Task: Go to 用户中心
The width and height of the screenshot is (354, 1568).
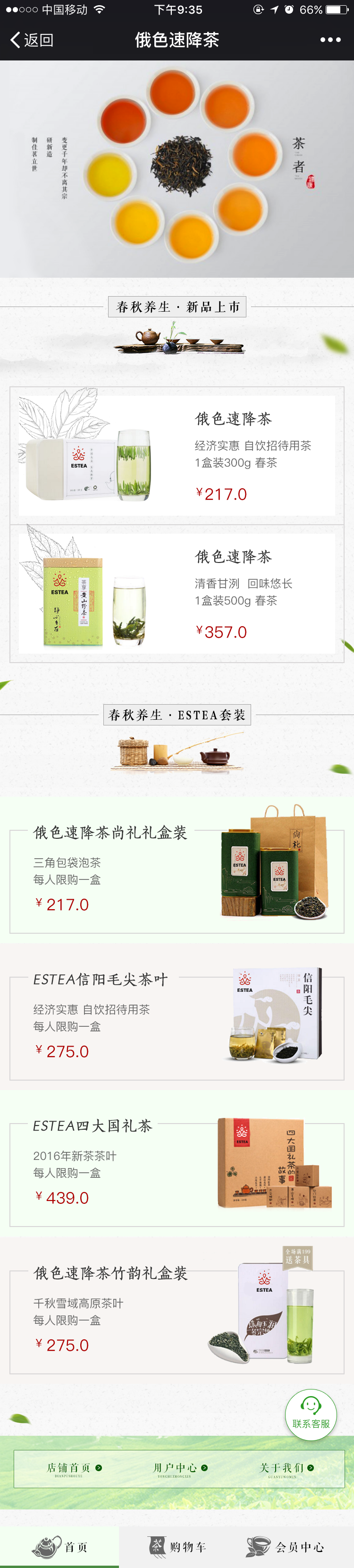Action: [x=179, y=1468]
